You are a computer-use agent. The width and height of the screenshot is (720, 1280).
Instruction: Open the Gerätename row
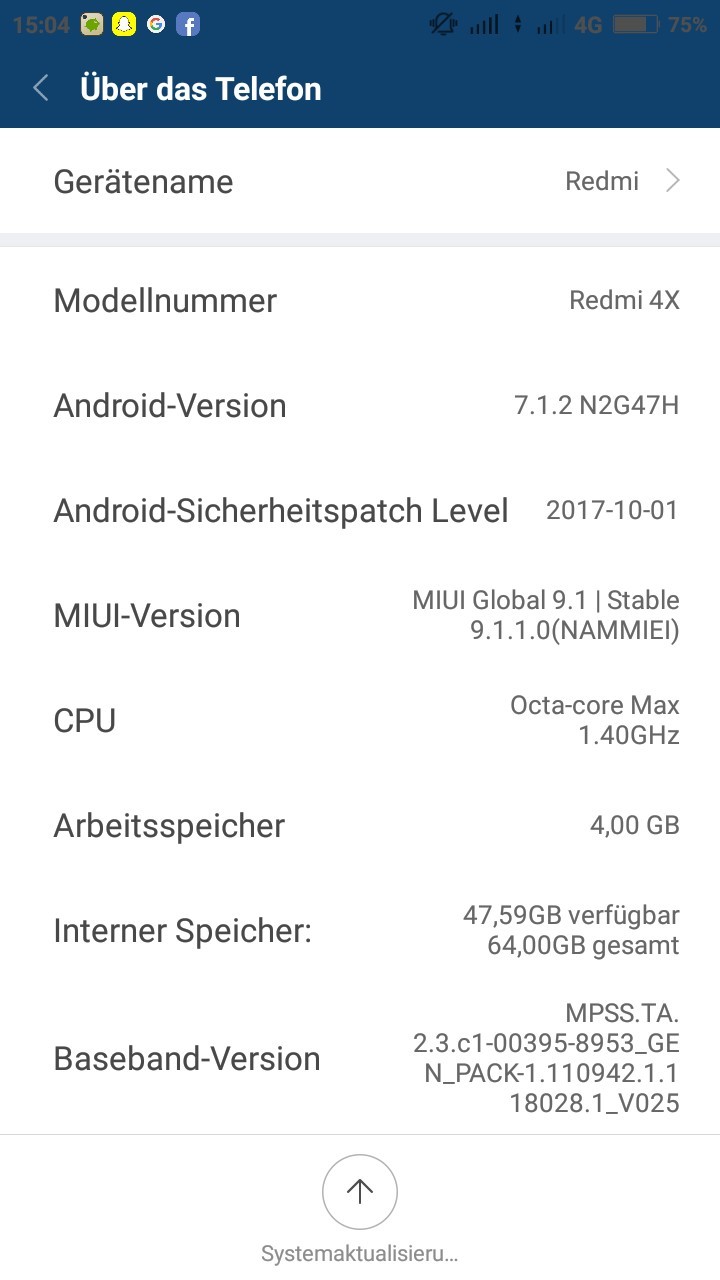click(360, 181)
